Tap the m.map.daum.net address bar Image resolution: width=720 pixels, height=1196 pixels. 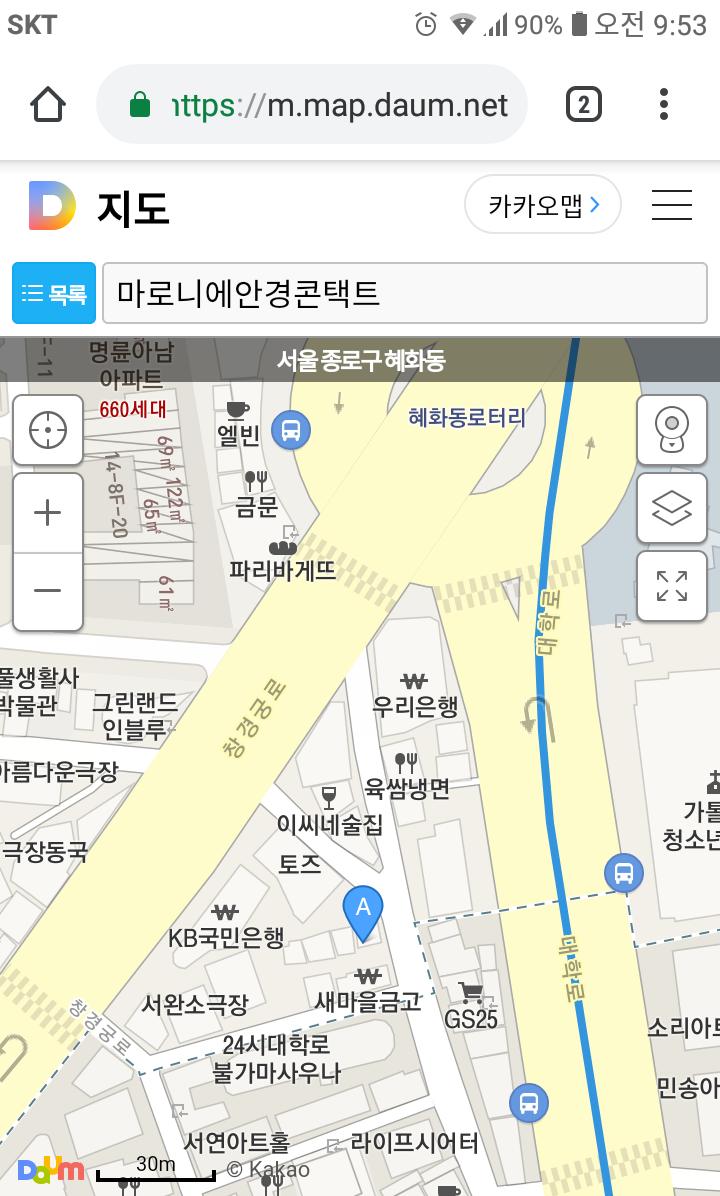tap(312, 104)
